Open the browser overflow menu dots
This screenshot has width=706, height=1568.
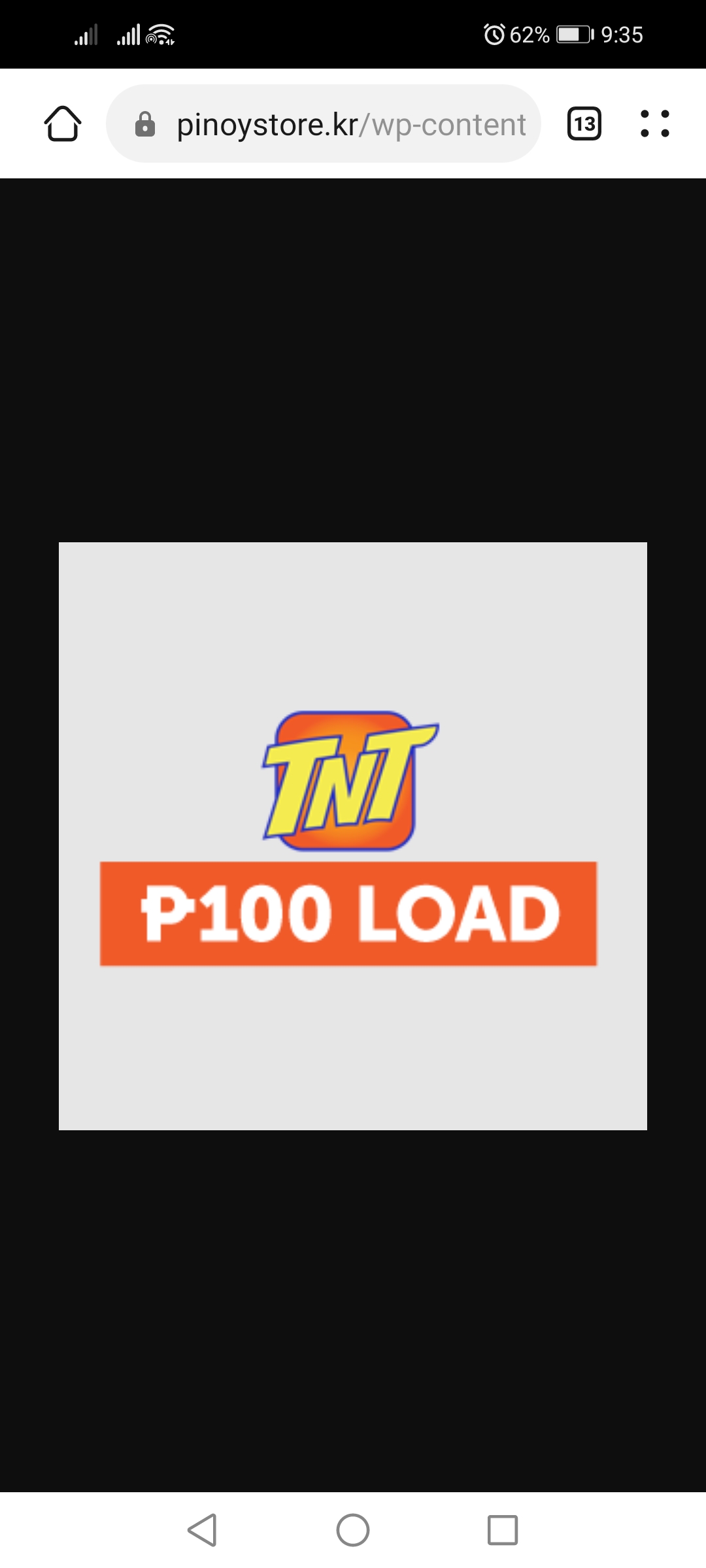tap(654, 124)
